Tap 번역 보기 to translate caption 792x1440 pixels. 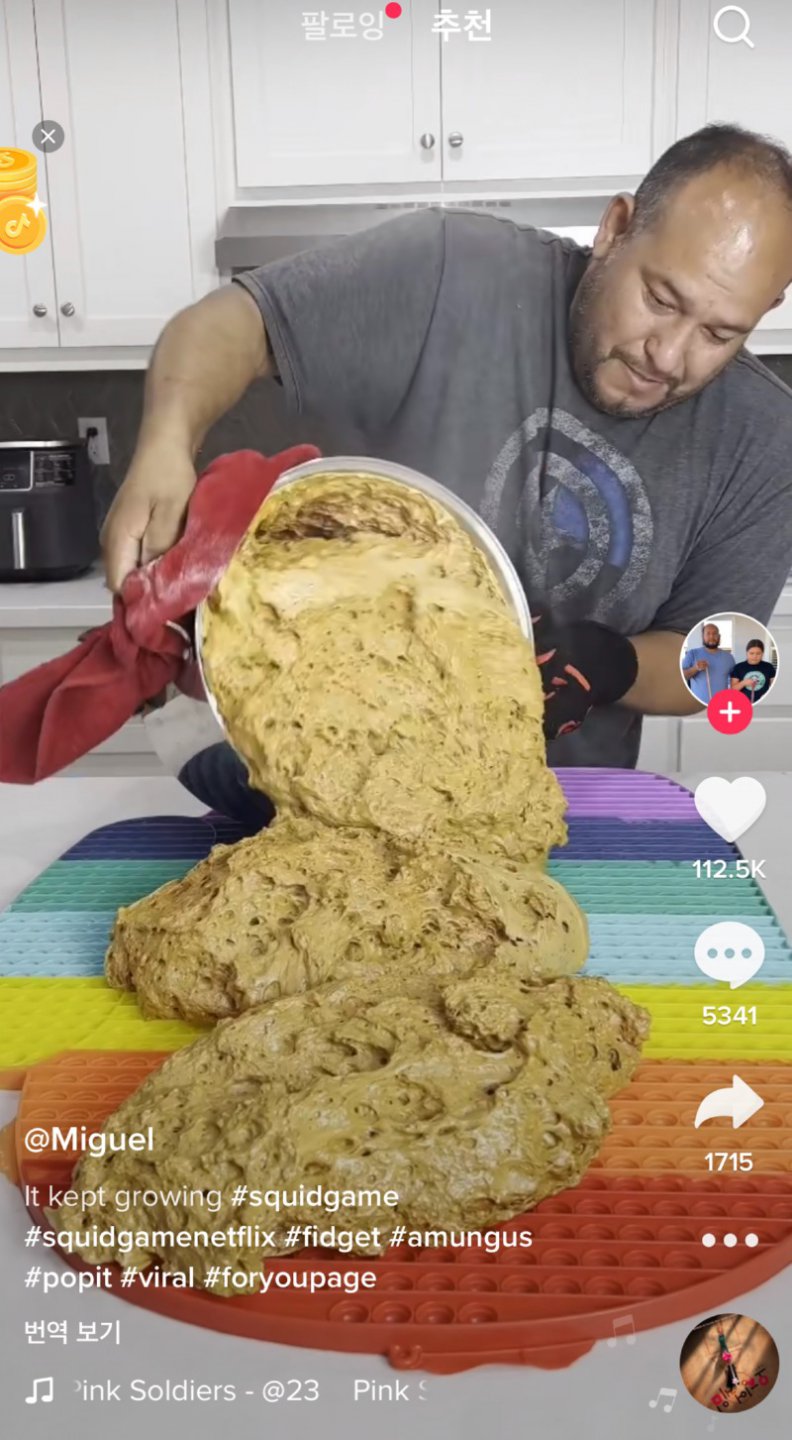coord(73,1331)
